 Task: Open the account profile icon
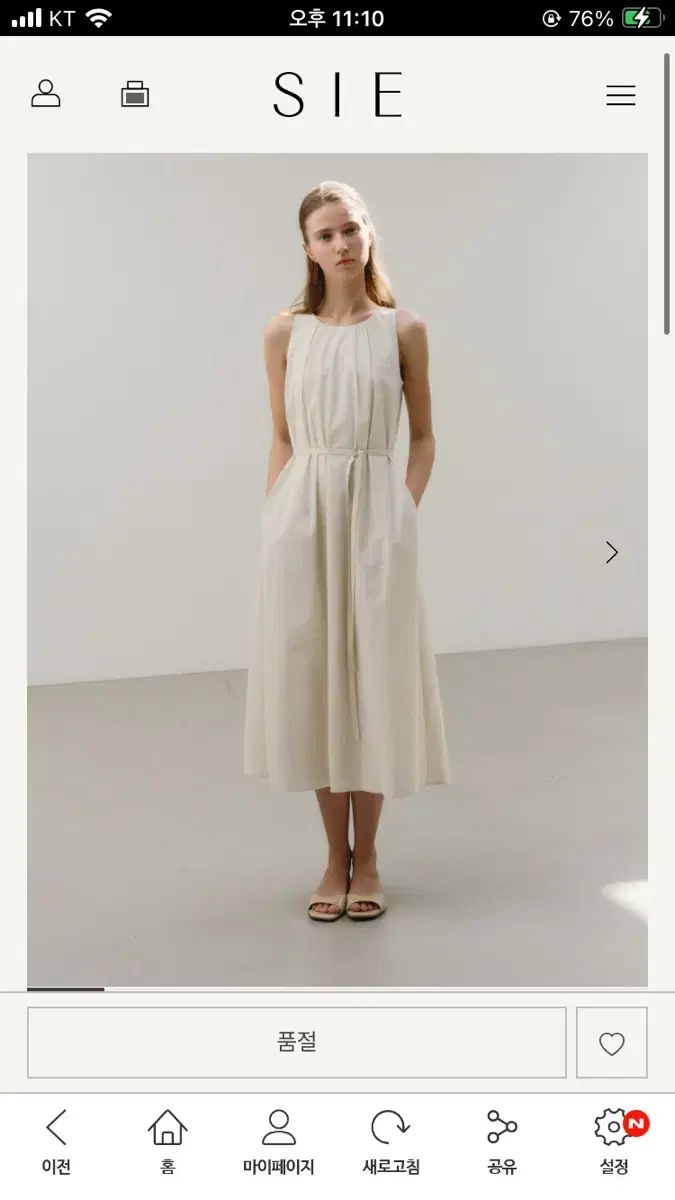point(46,95)
